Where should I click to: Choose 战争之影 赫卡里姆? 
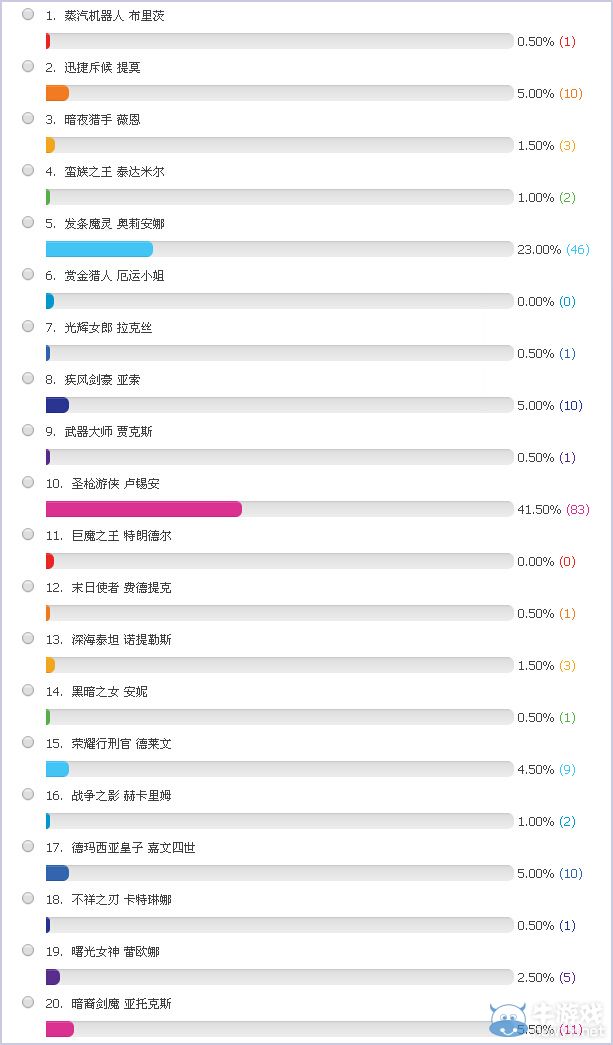coord(28,794)
